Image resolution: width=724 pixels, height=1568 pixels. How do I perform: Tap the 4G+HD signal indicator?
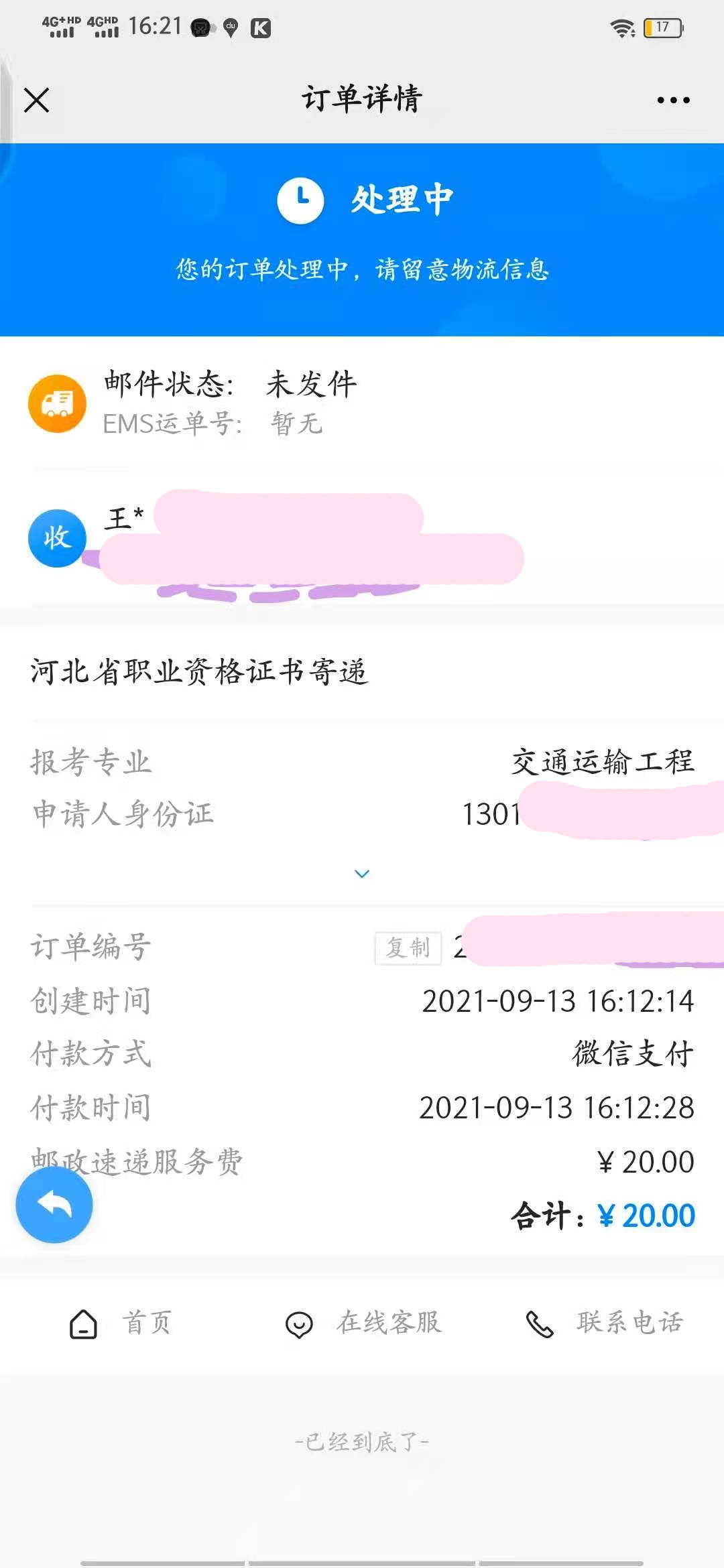tap(60, 25)
